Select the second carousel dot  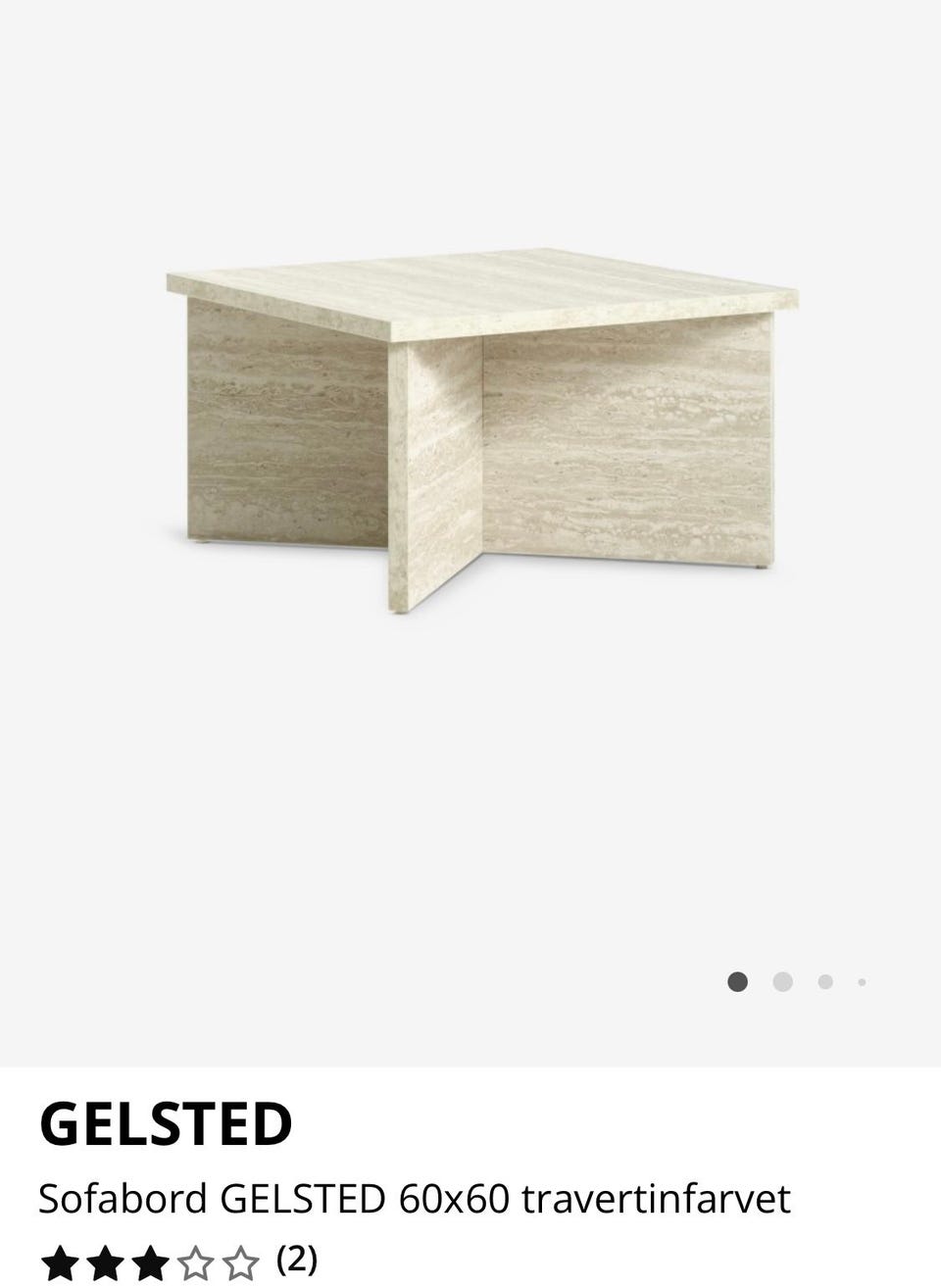coord(783,981)
